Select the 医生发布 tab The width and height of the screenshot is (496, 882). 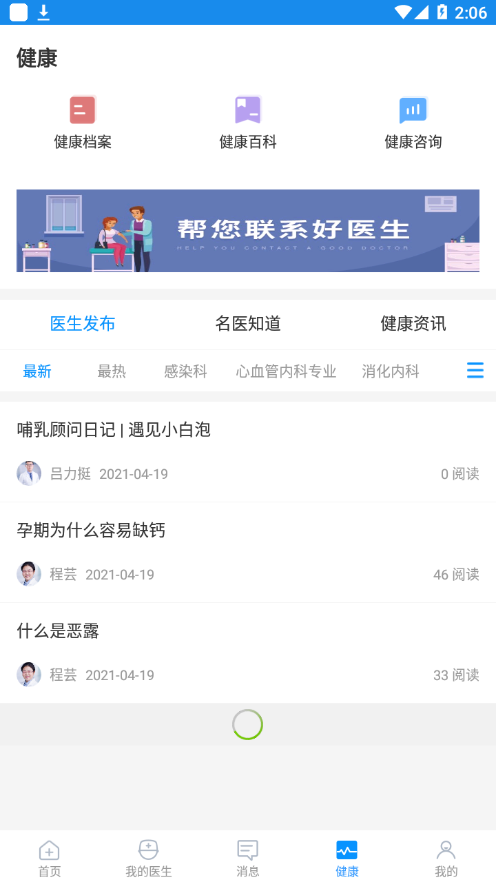pyautogui.click(x=83, y=324)
